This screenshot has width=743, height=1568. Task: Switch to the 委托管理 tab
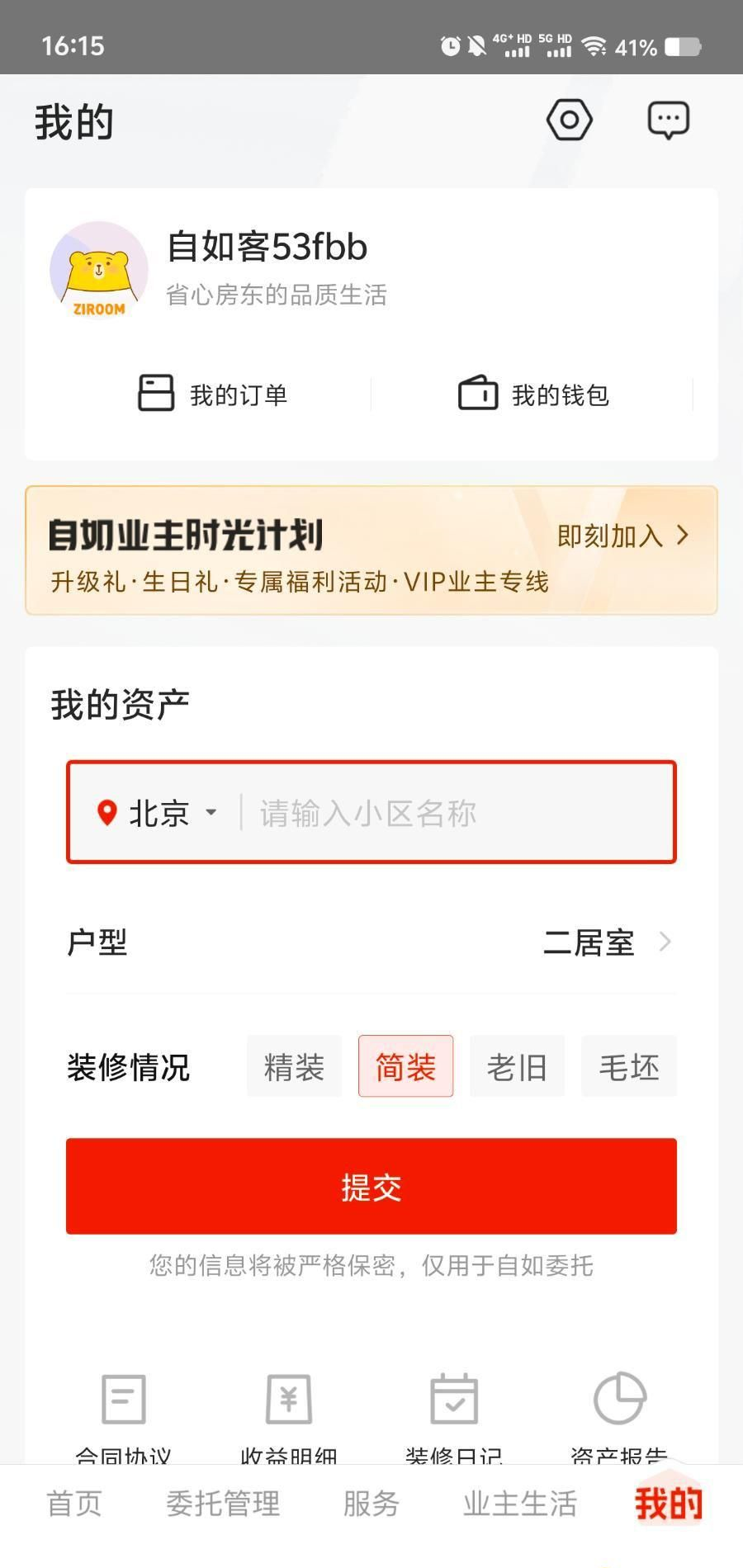click(x=223, y=1504)
